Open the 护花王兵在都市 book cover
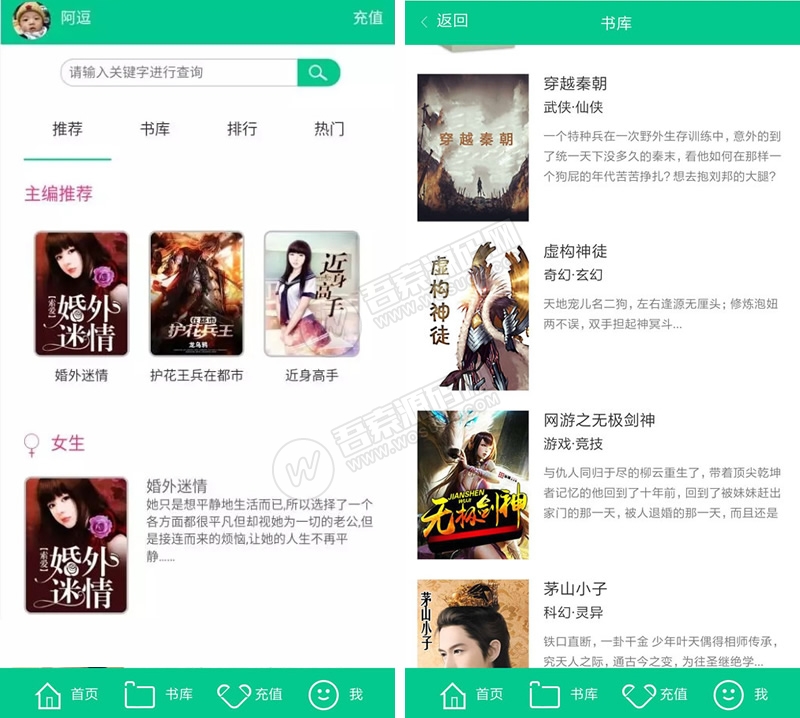The width and height of the screenshot is (800, 718). click(196, 294)
